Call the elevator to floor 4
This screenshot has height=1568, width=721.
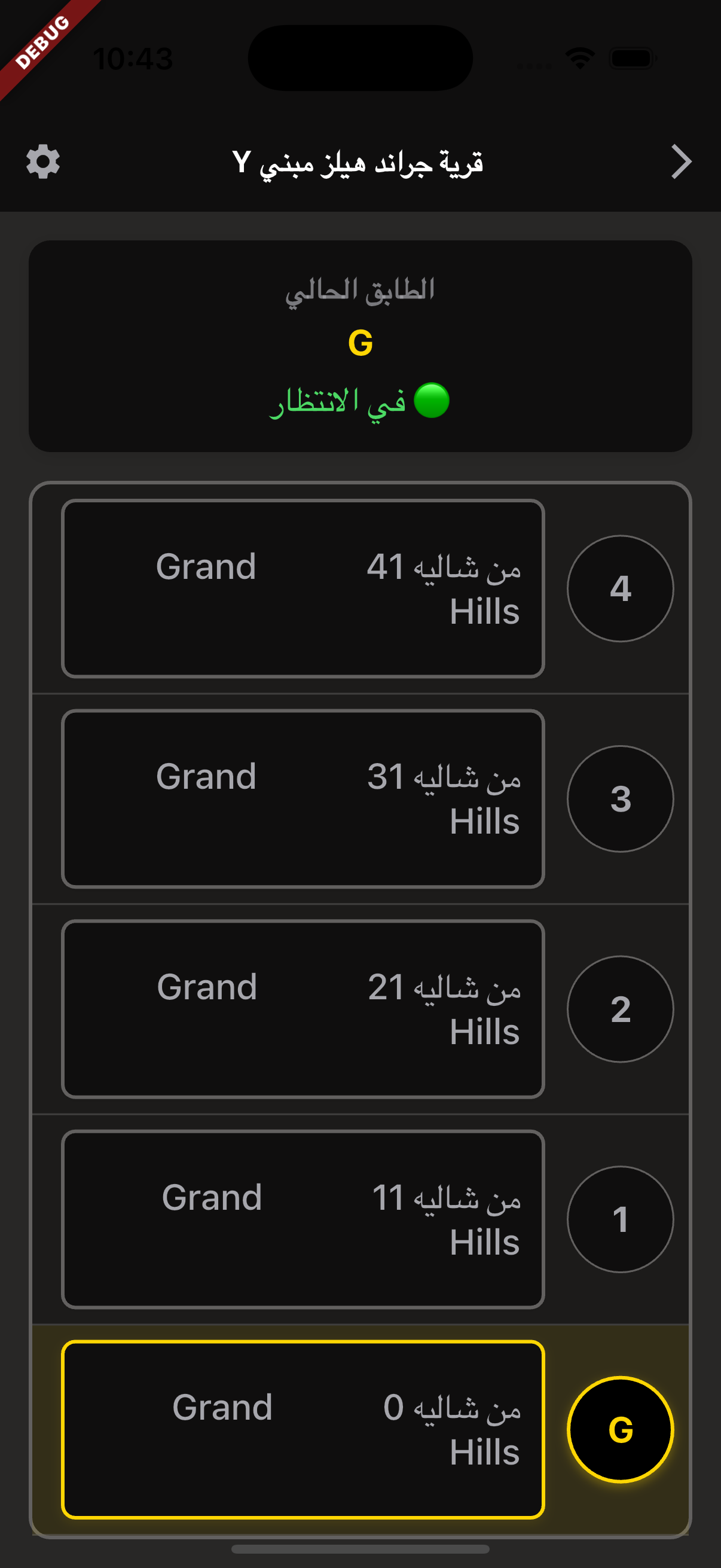620,588
